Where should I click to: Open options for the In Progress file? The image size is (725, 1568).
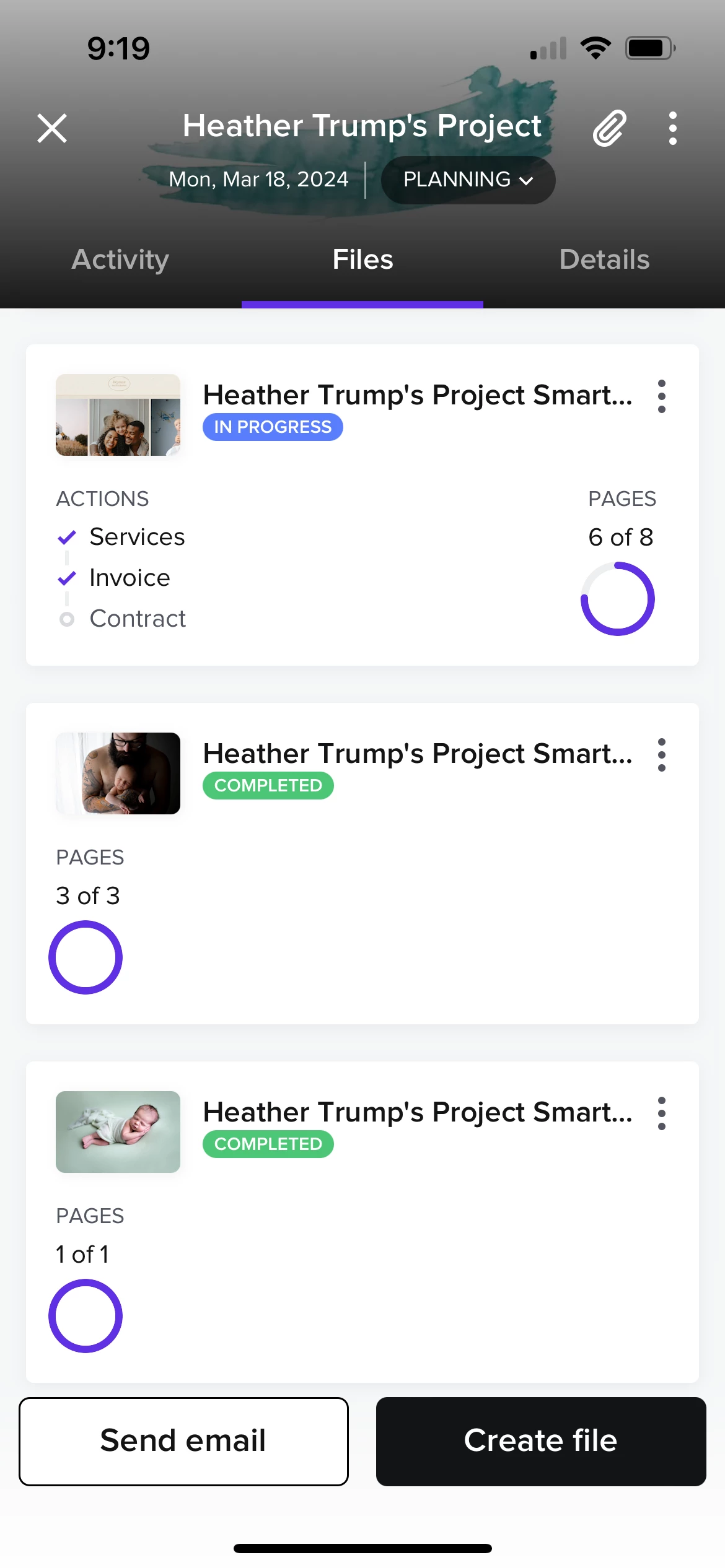point(661,396)
